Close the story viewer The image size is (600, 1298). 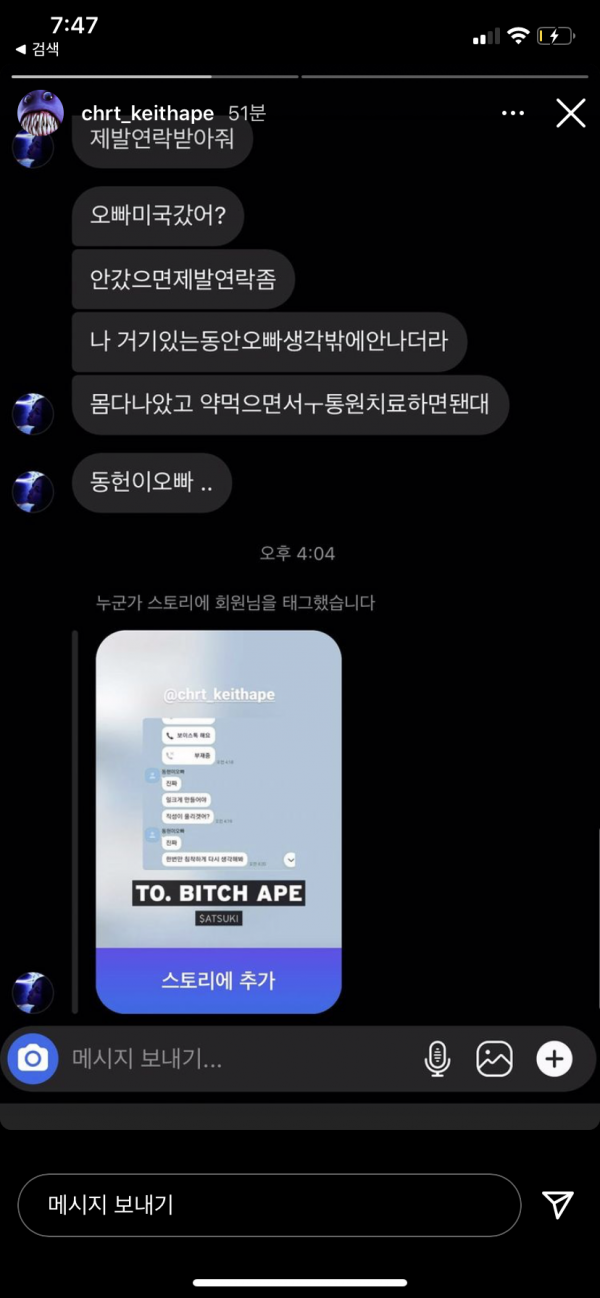coord(570,113)
